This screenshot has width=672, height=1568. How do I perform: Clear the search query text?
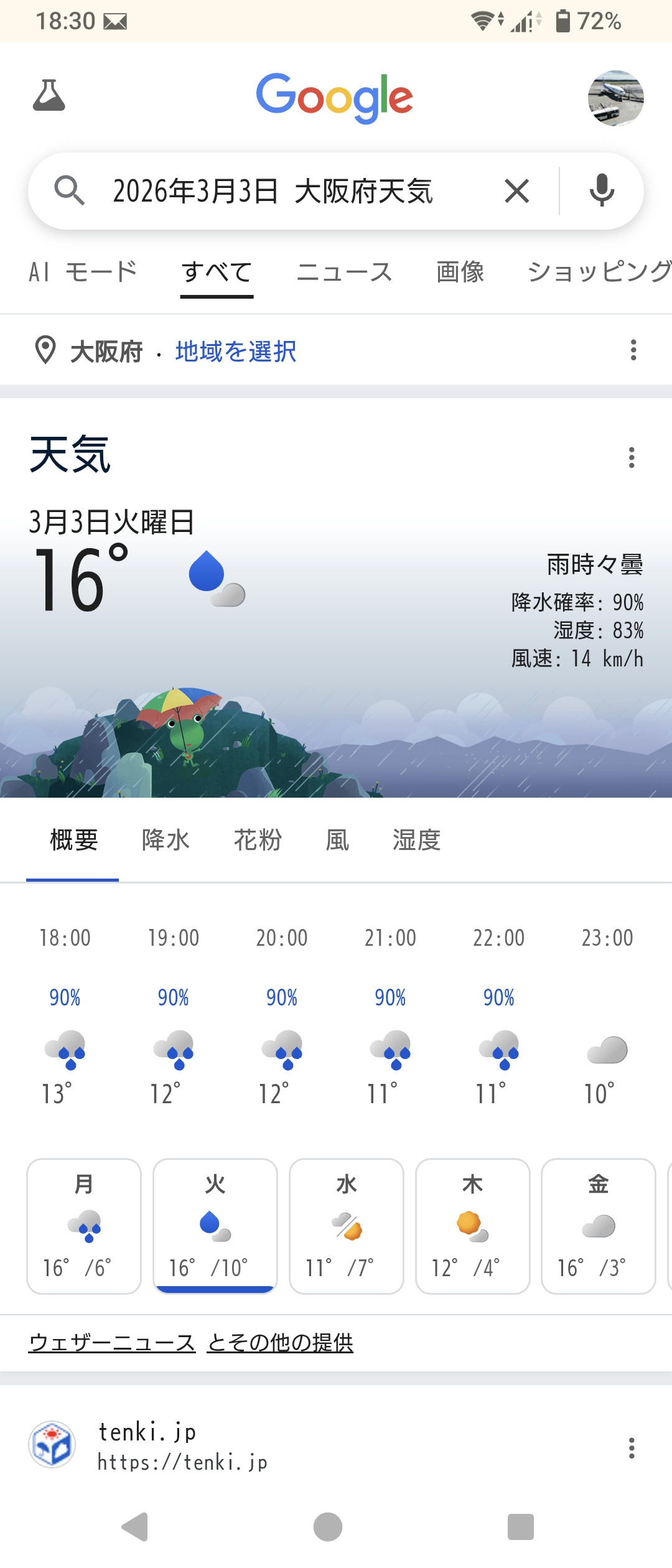pyautogui.click(x=517, y=191)
